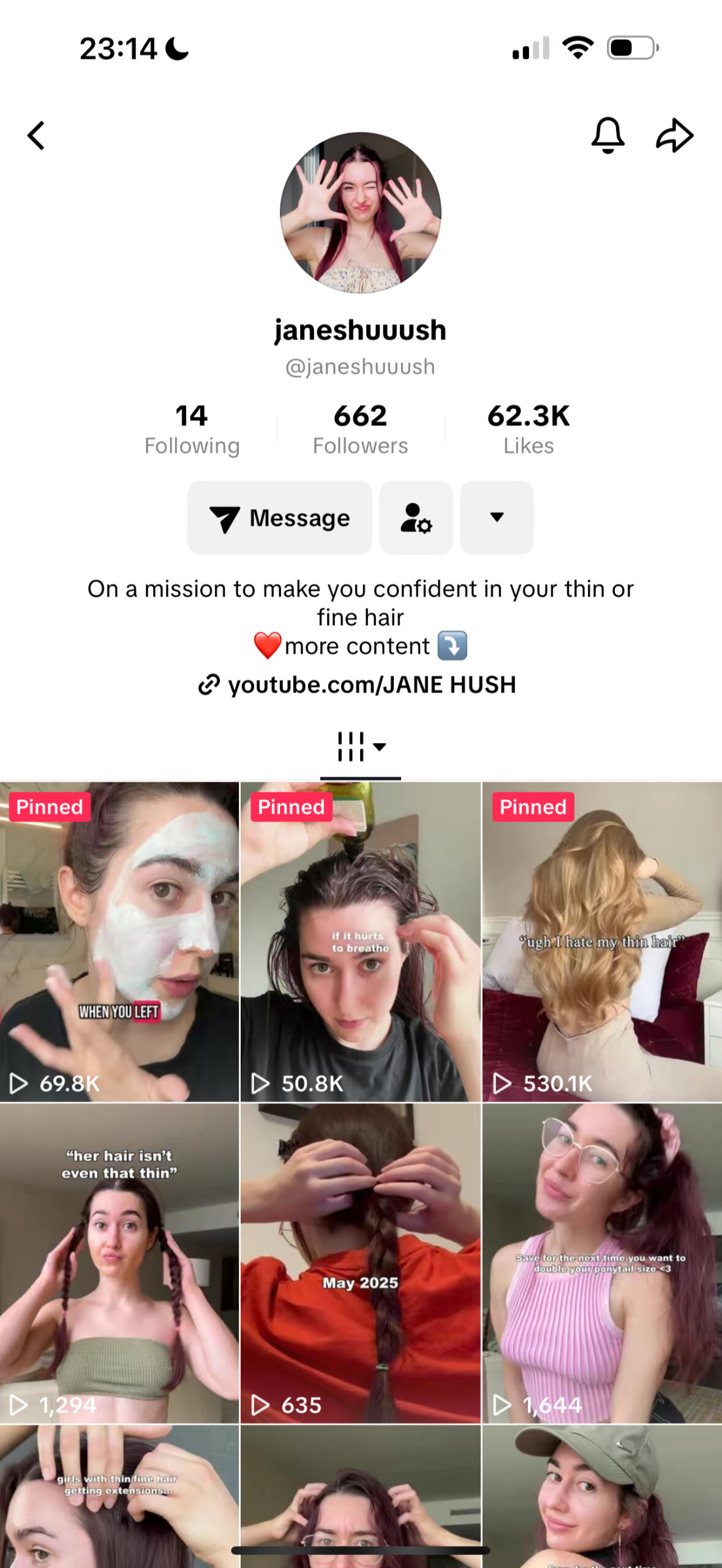Open the Followers list

coord(360,429)
